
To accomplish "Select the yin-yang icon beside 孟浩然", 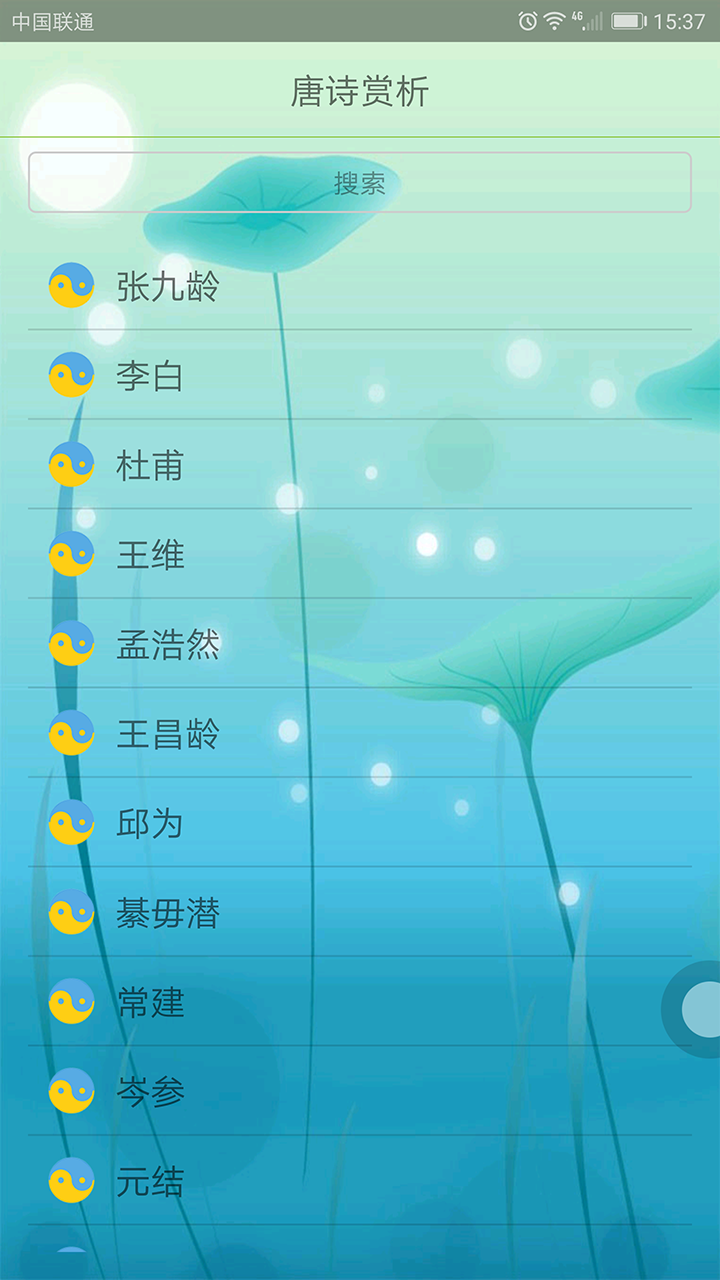I will pyautogui.click(x=71, y=645).
